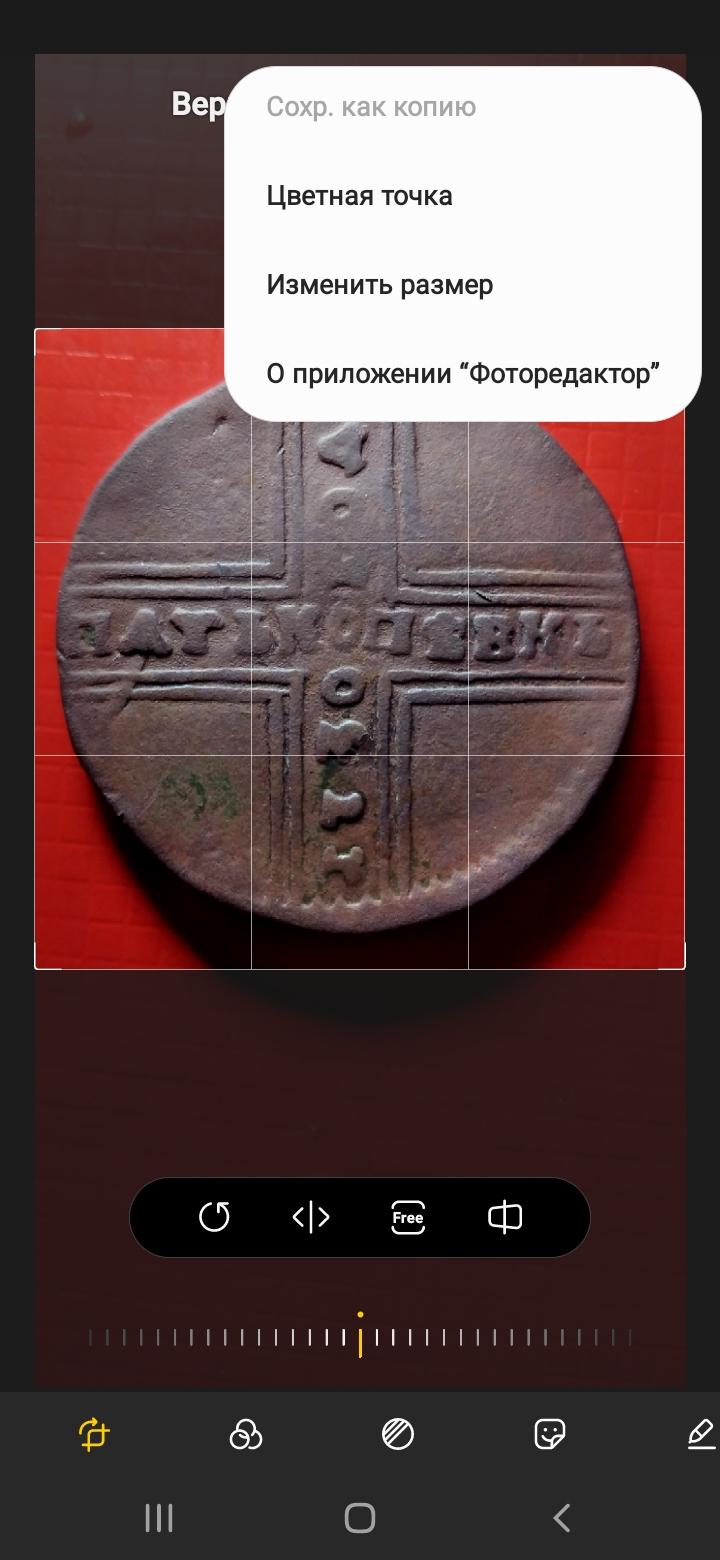This screenshot has width=720, height=1560.
Task: Open the drawing pen tab
Action: point(700,1434)
